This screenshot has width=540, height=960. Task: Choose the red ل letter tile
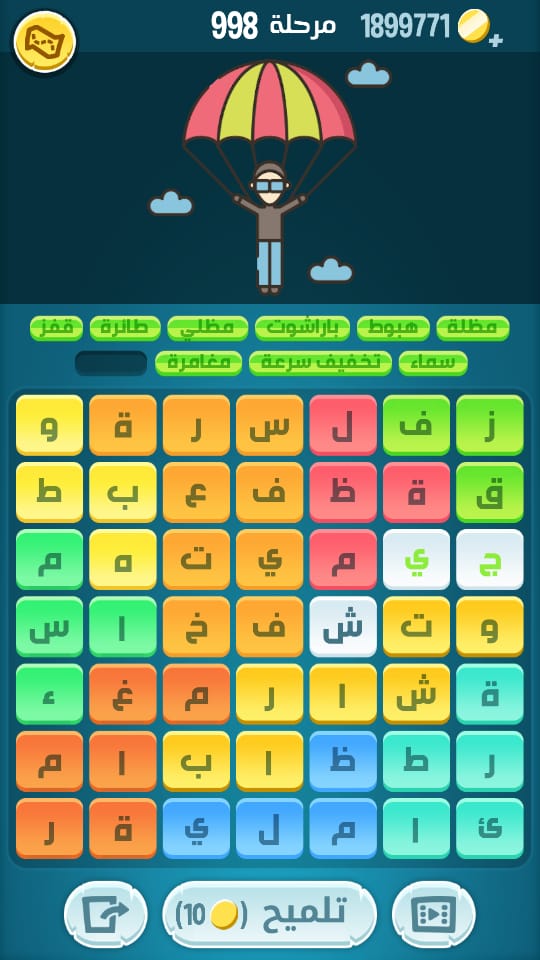[x=343, y=425]
